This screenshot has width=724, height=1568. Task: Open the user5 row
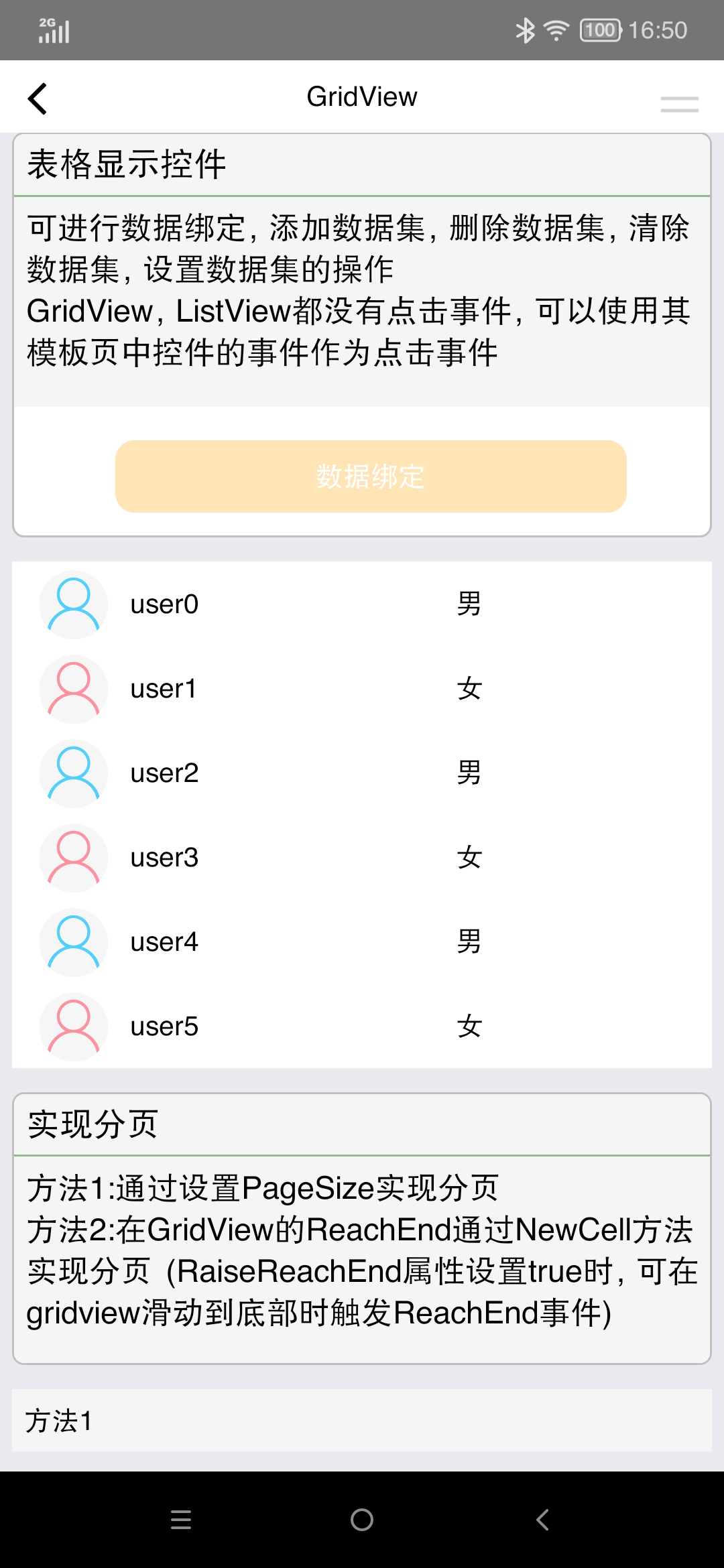point(362,1027)
